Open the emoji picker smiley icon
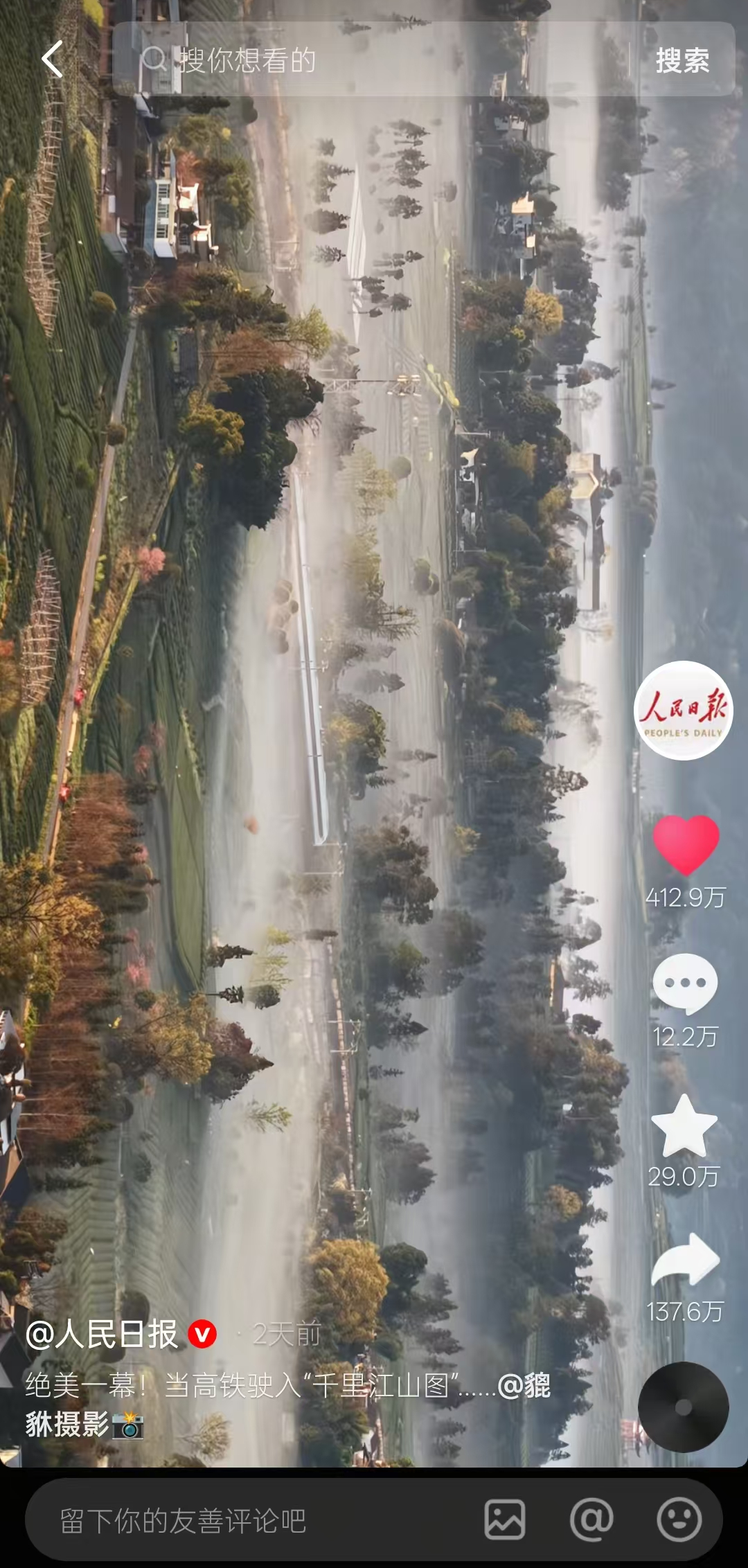748x1568 pixels. pos(679,1520)
